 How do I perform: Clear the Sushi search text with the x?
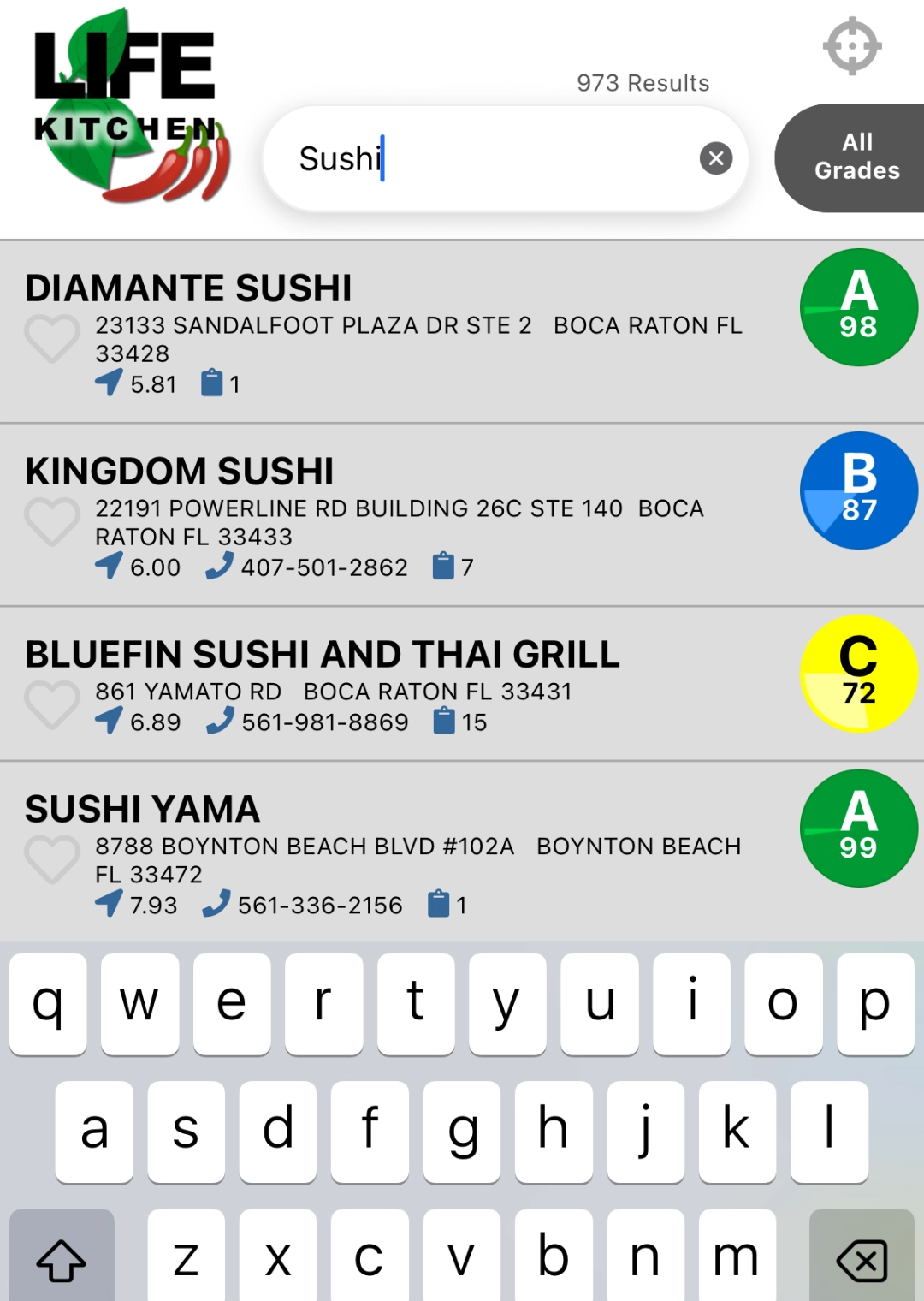click(716, 157)
